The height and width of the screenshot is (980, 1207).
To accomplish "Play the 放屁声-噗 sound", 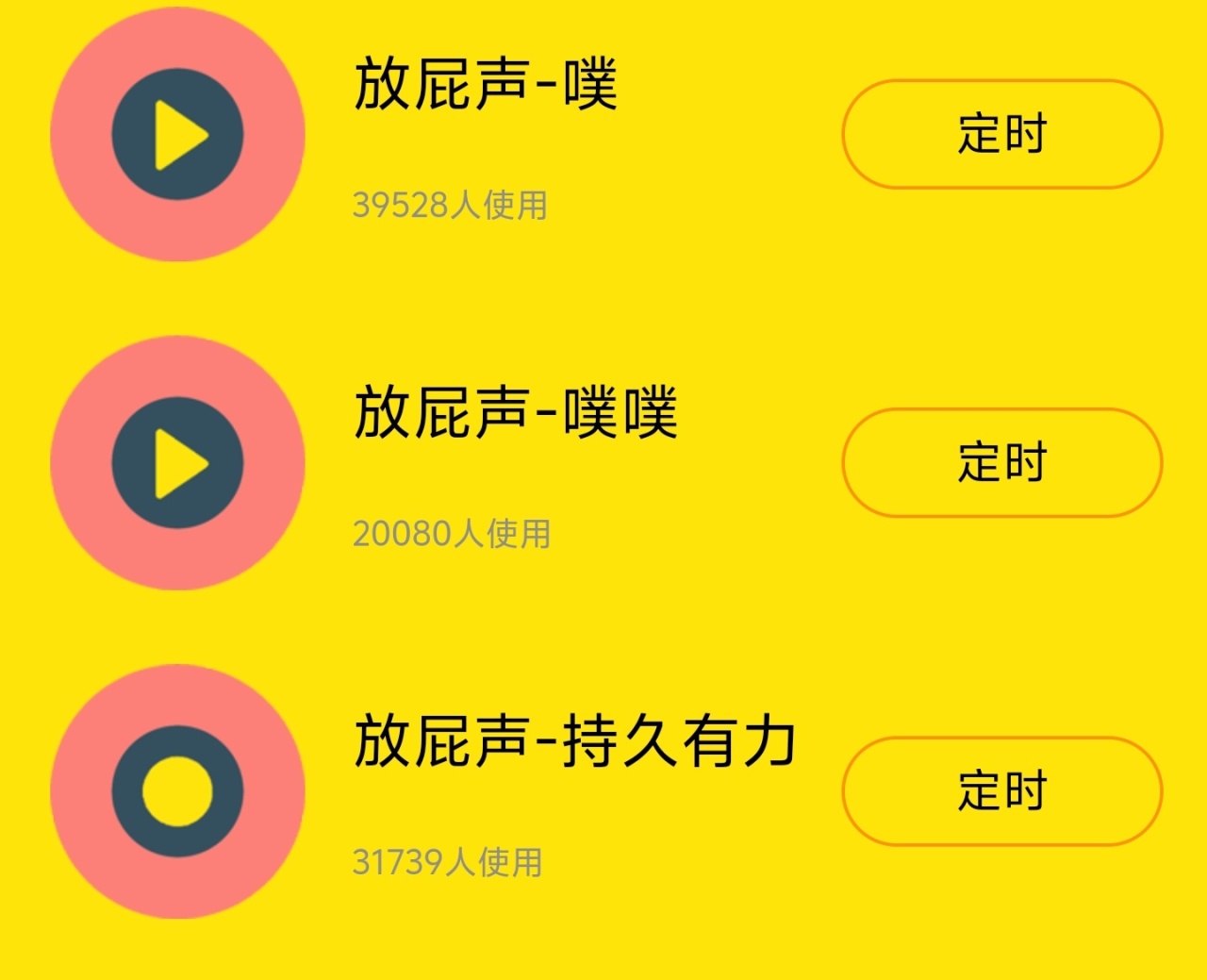I will pos(177,134).
